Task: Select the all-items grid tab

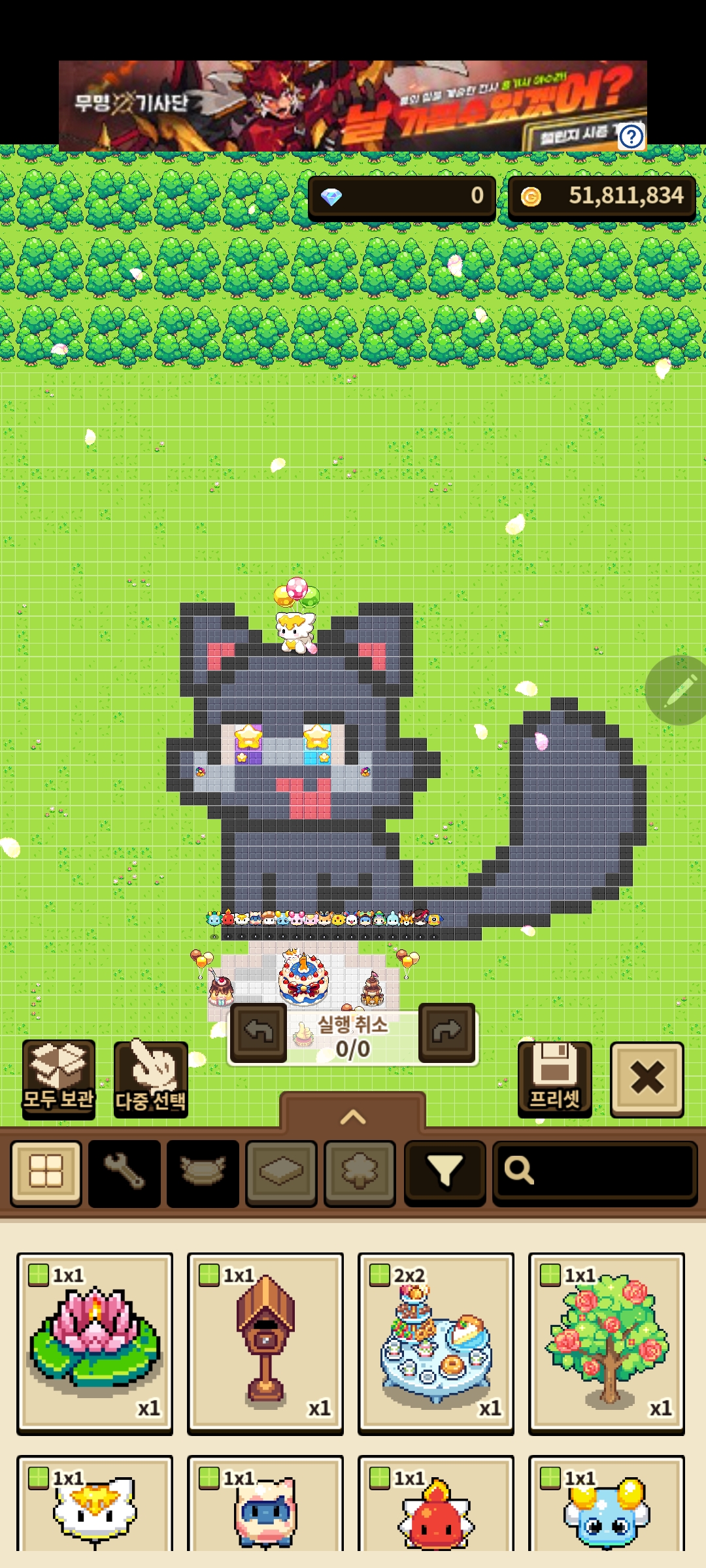Action: tap(46, 1173)
